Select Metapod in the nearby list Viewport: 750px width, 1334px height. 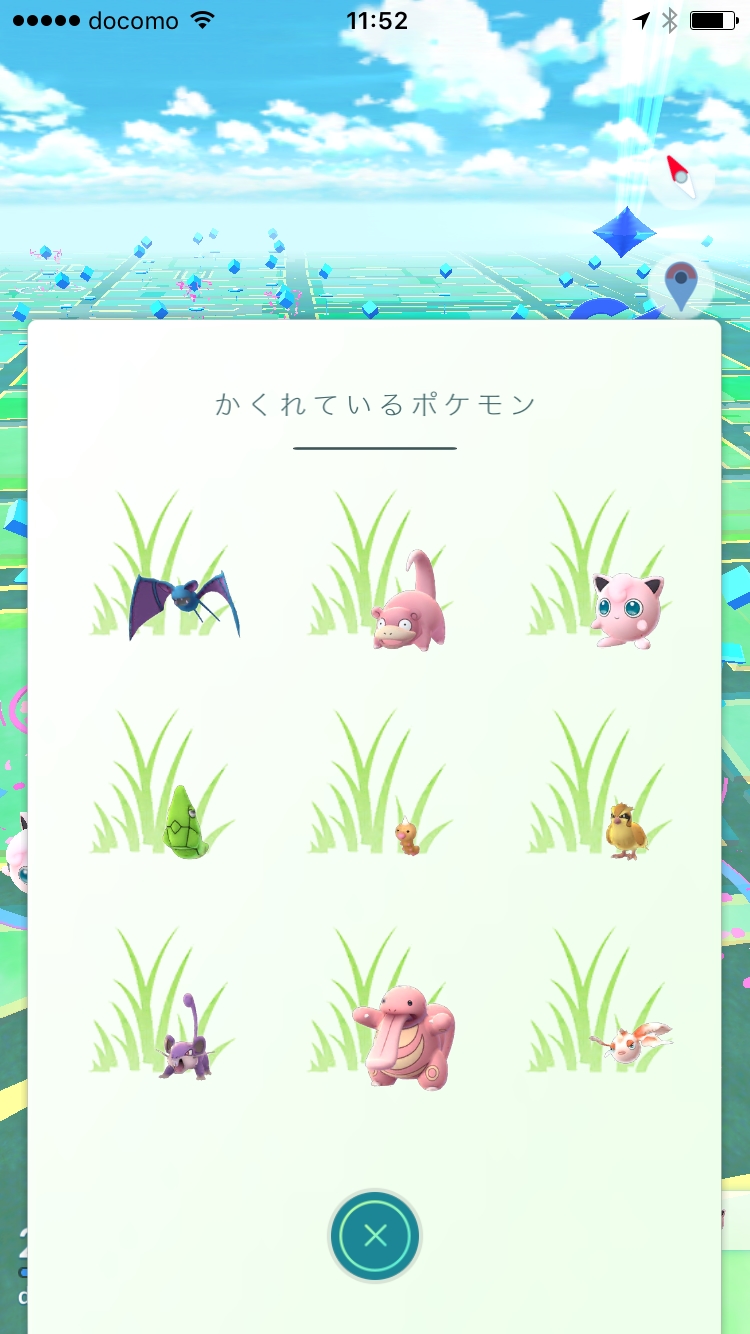(x=186, y=823)
